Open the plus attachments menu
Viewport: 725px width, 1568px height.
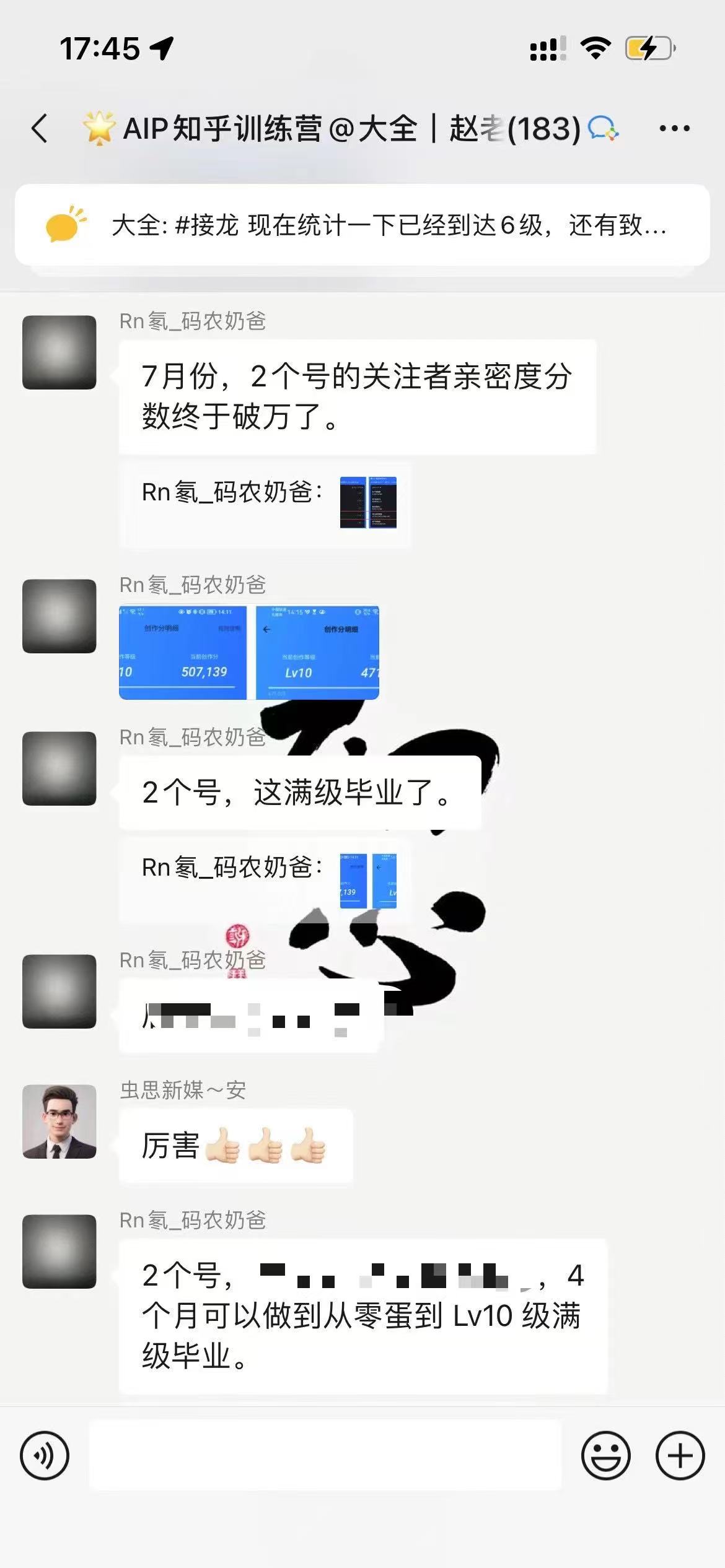click(680, 1455)
